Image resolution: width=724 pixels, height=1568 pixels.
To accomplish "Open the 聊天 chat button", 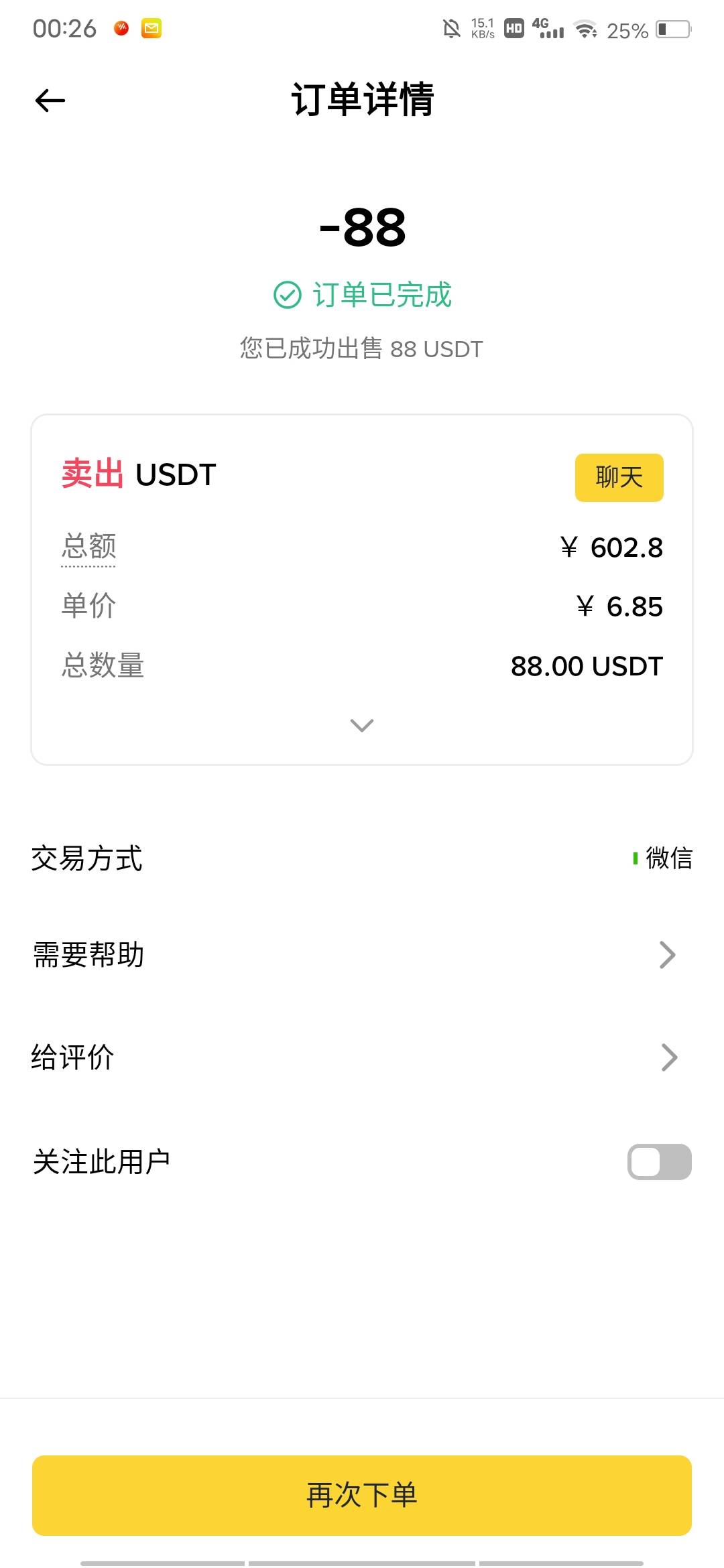I will (x=619, y=478).
